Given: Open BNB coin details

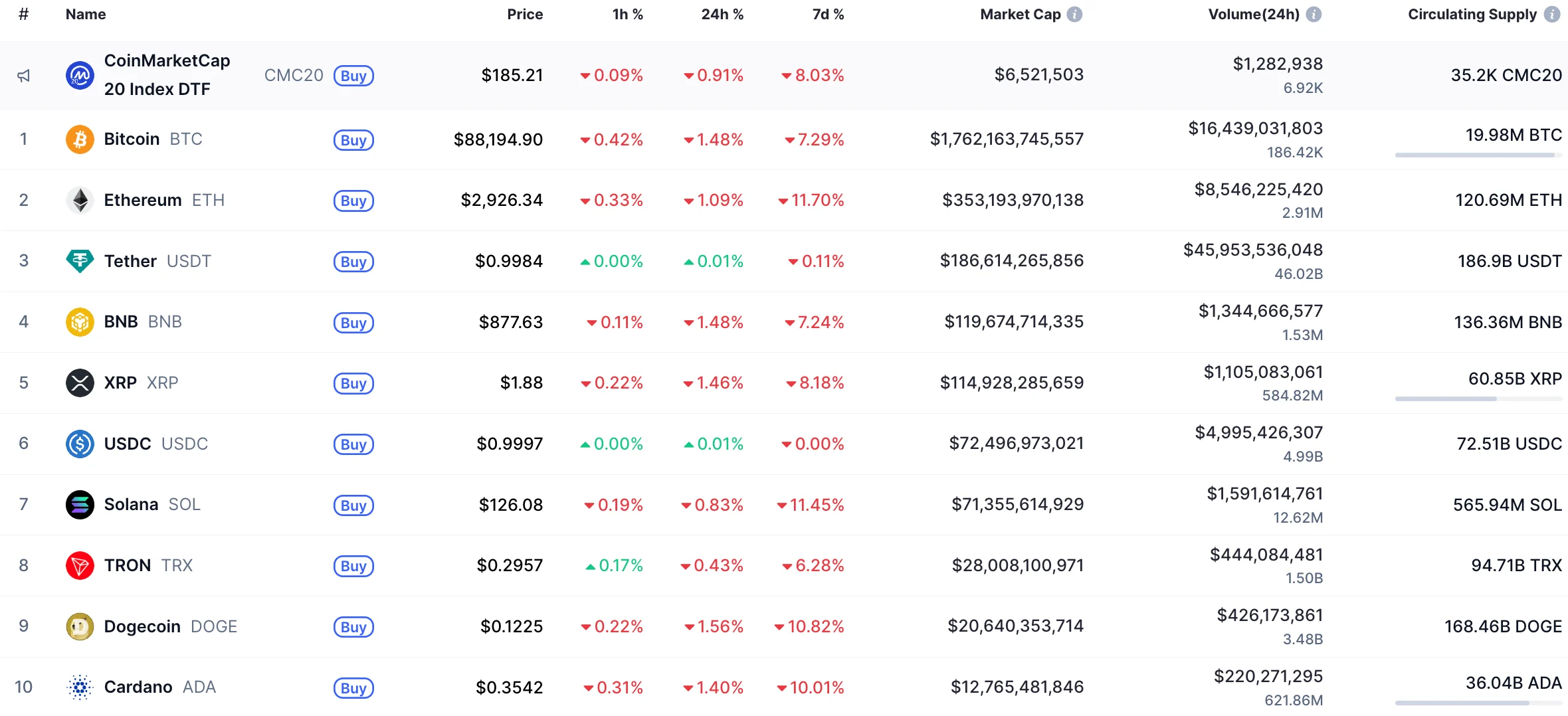Looking at the screenshot, I should [x=121, y=322].
